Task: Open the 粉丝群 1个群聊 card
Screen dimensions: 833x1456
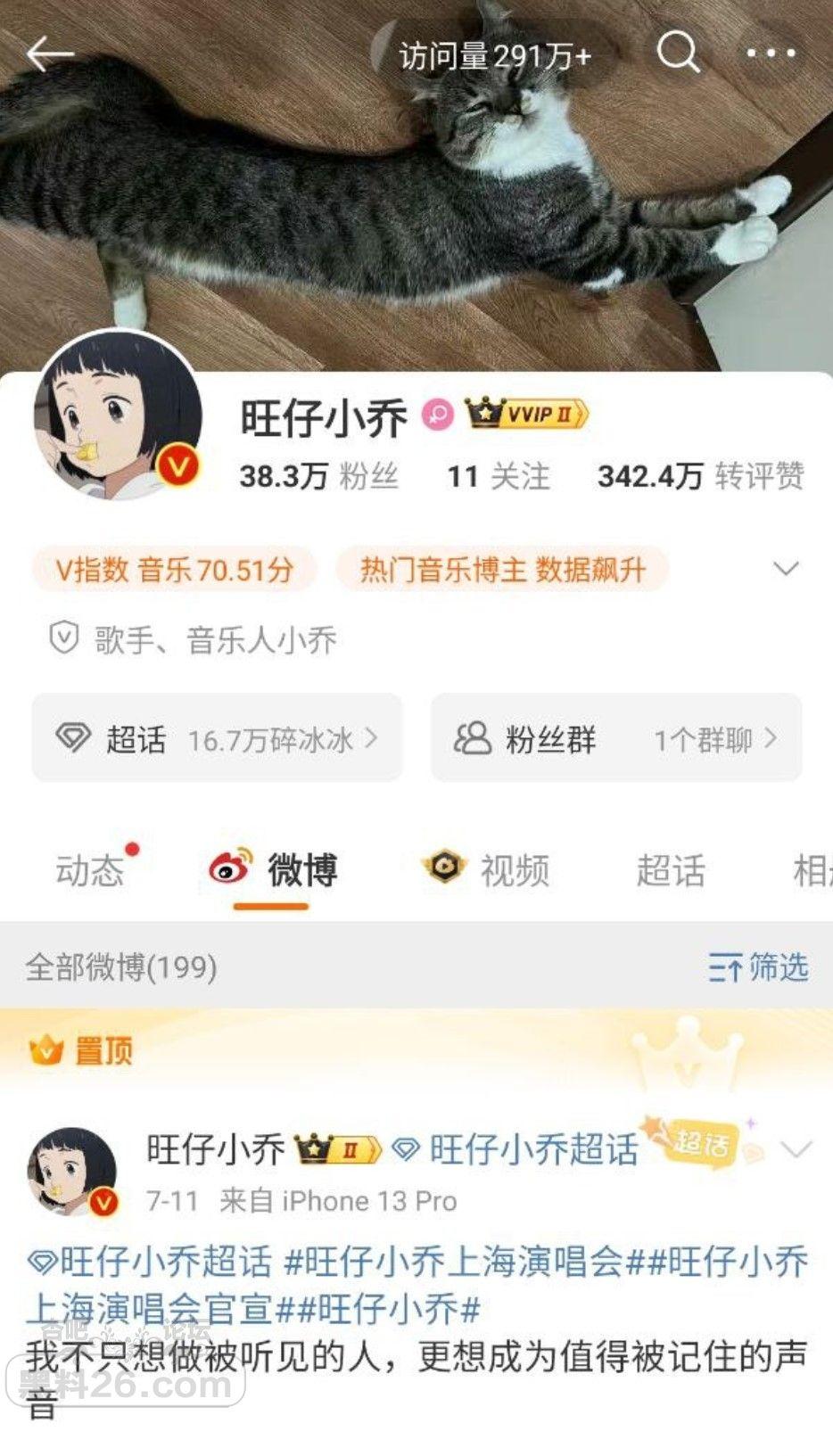Action: tap(616, 738)
